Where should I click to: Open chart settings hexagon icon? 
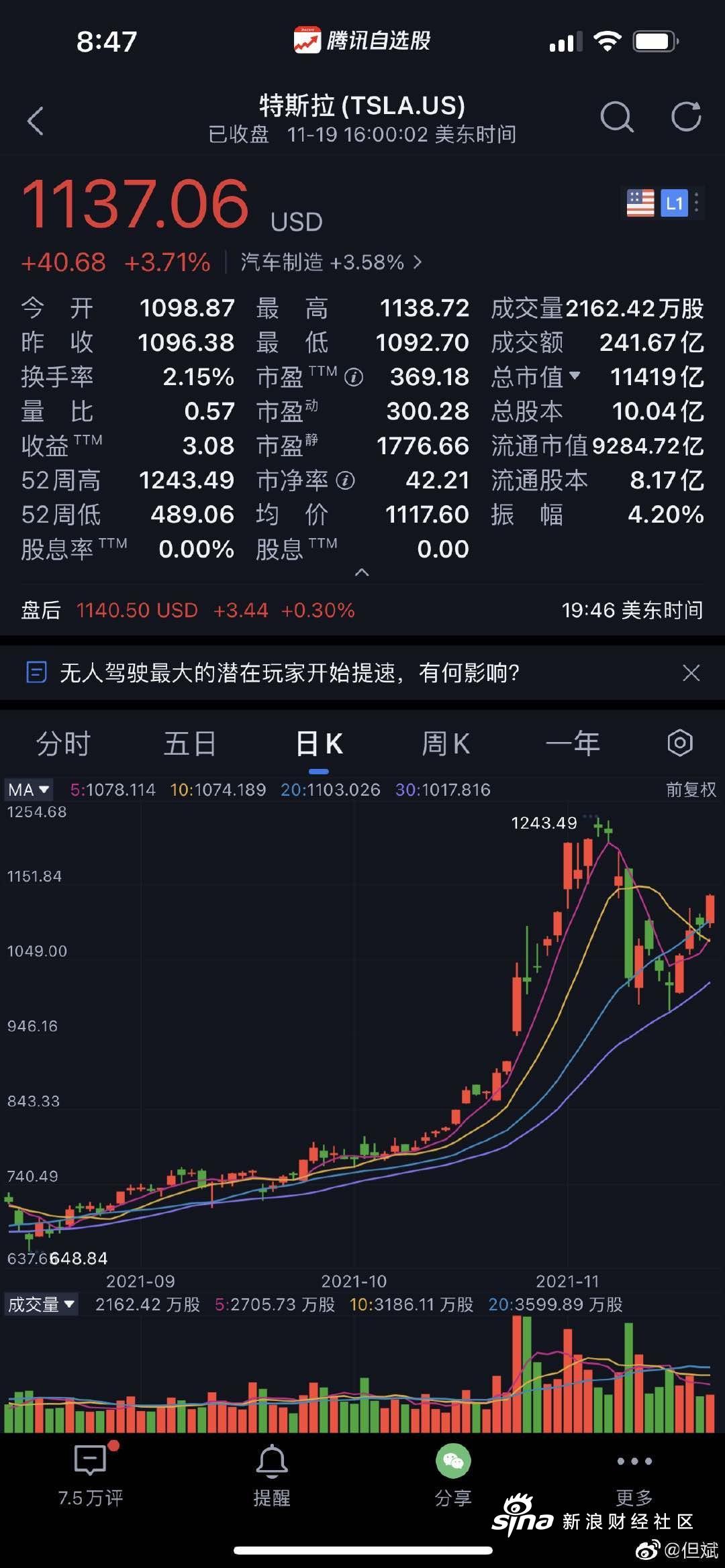coord(679,743)
